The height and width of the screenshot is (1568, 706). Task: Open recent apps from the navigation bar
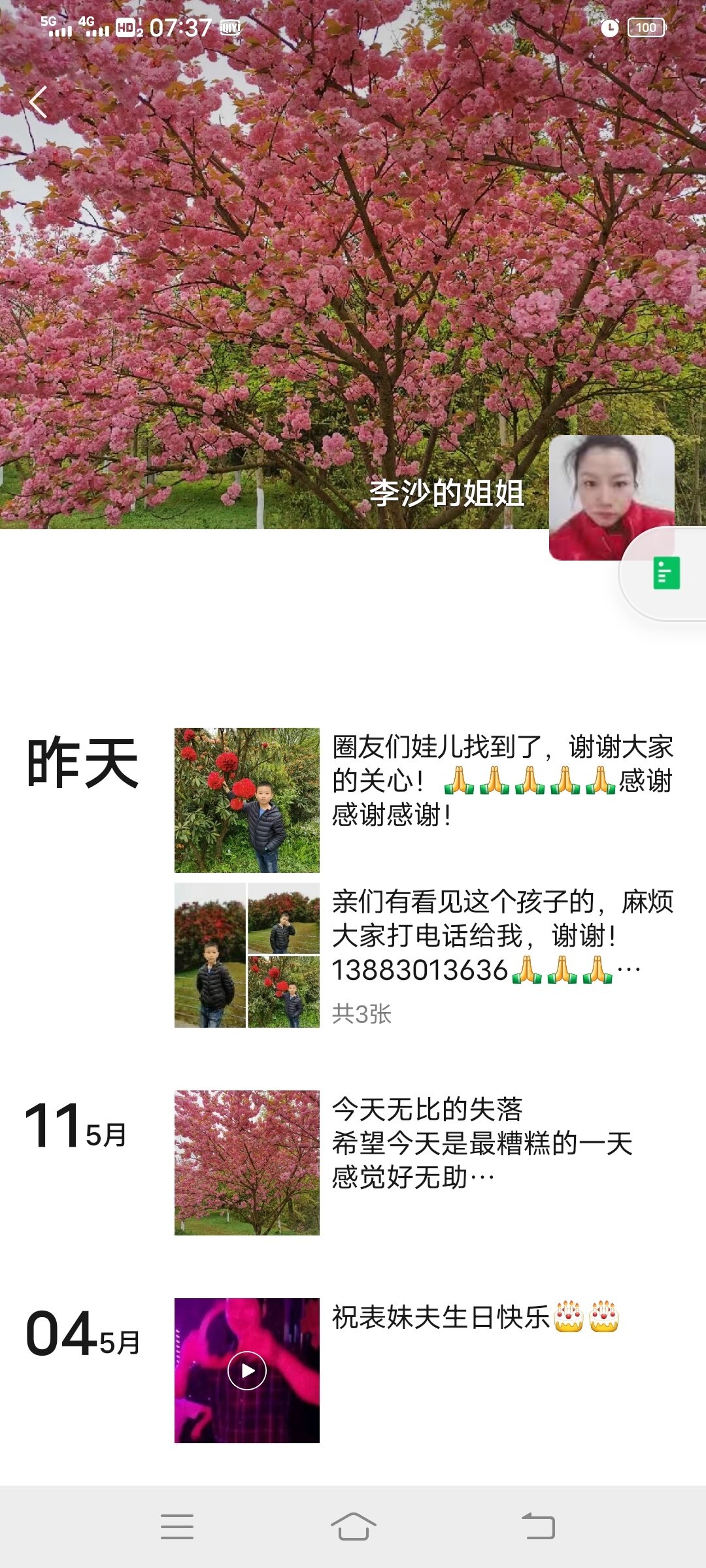pos(177,1526)
